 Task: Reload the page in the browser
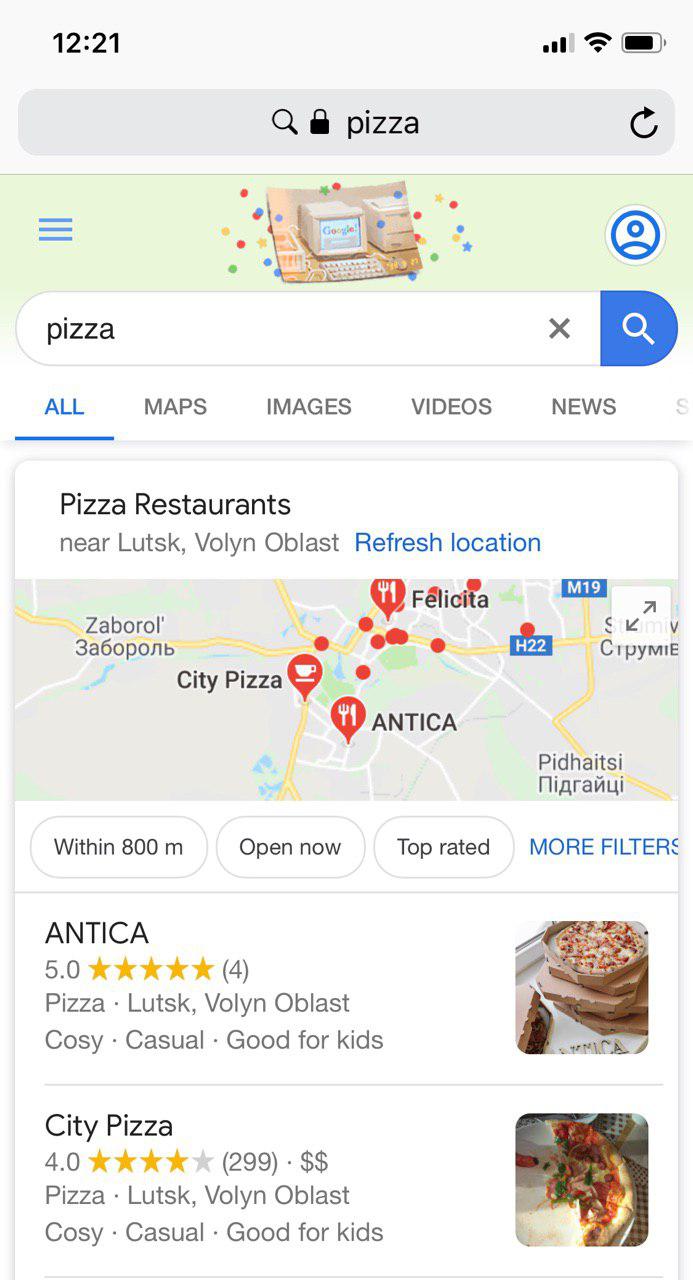643,123
